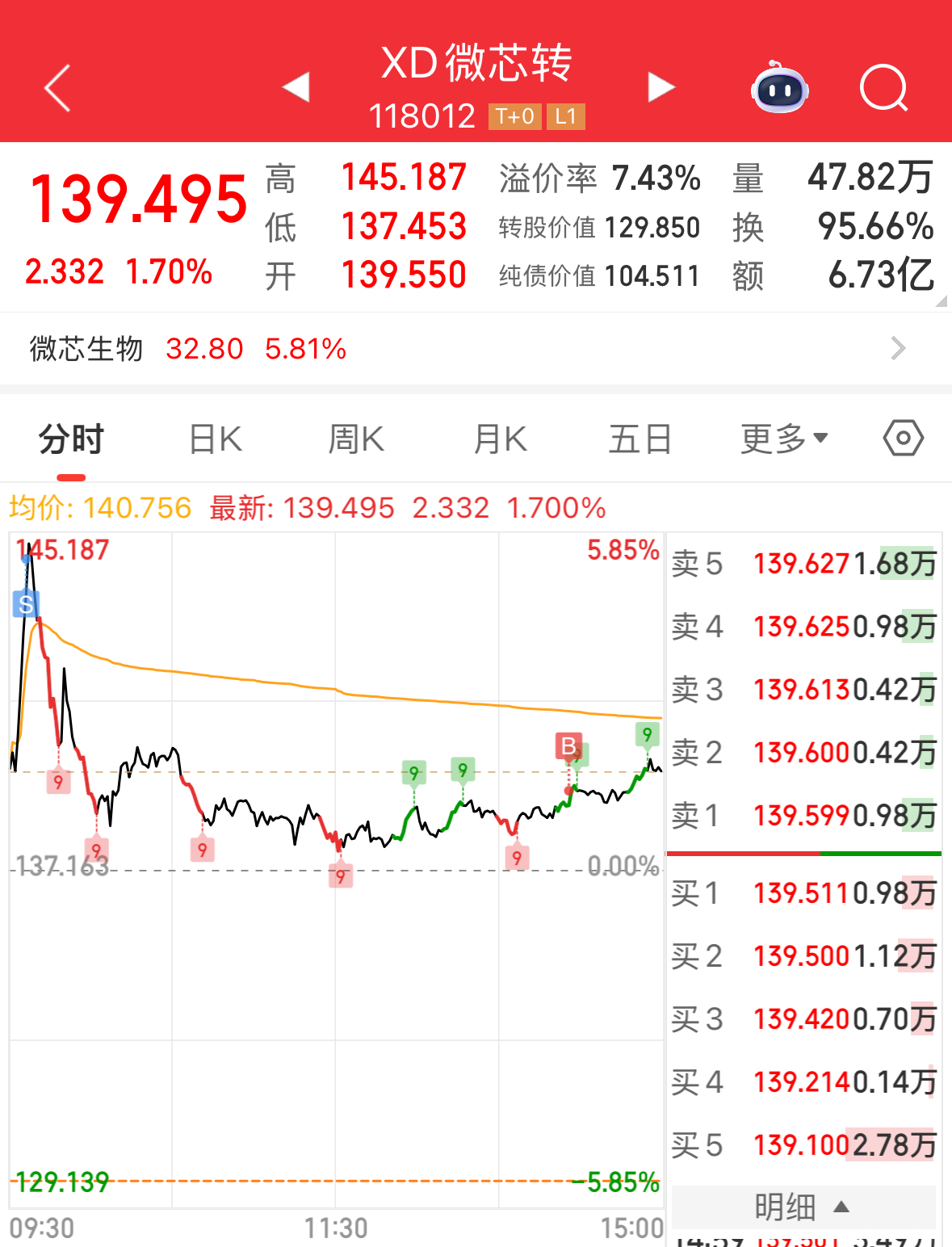
Task: Open stock search
Action: point(883,87)
